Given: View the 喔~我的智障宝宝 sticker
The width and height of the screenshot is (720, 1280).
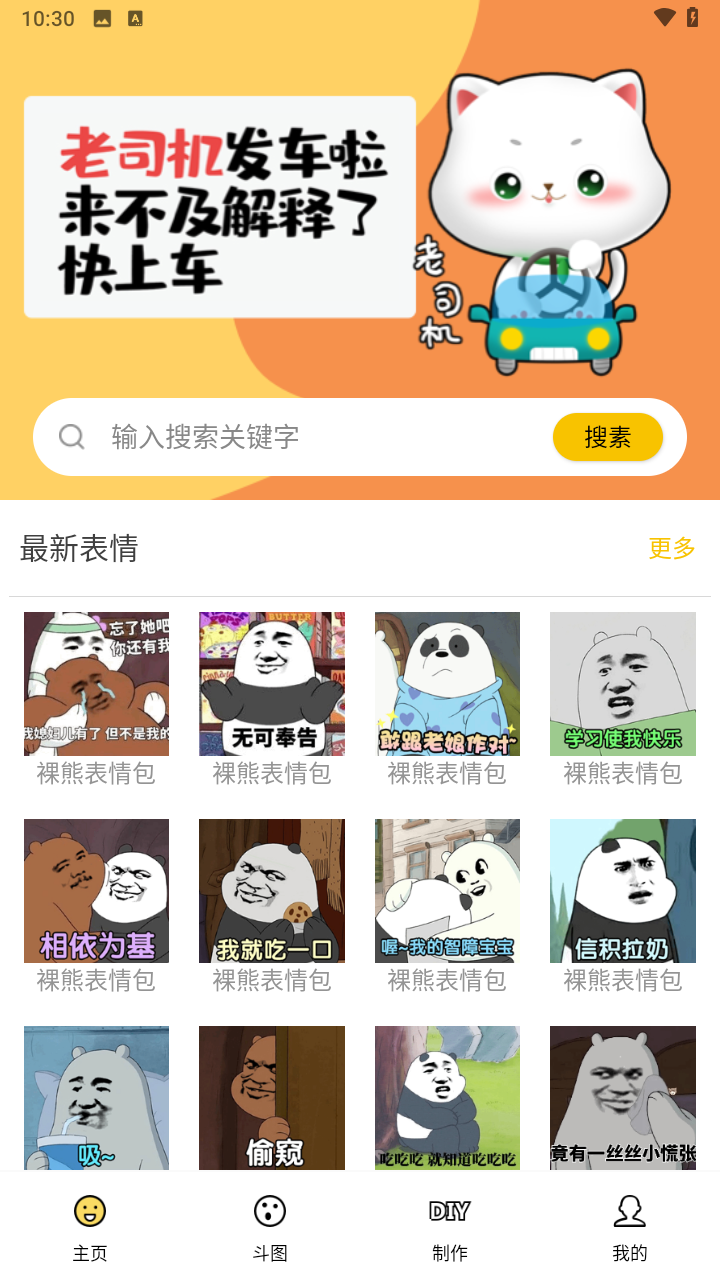Looking at the screenshot, I should coord(447,891).
